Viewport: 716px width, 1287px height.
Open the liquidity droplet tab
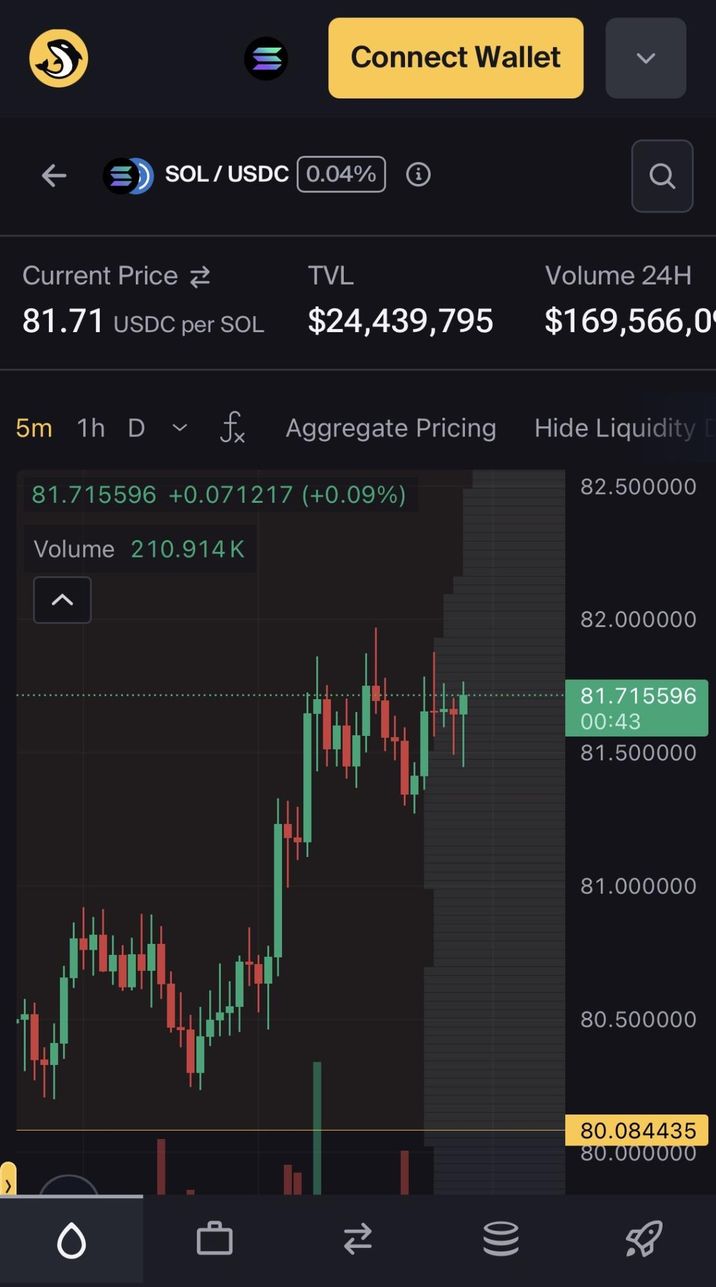coord(71,1240)
